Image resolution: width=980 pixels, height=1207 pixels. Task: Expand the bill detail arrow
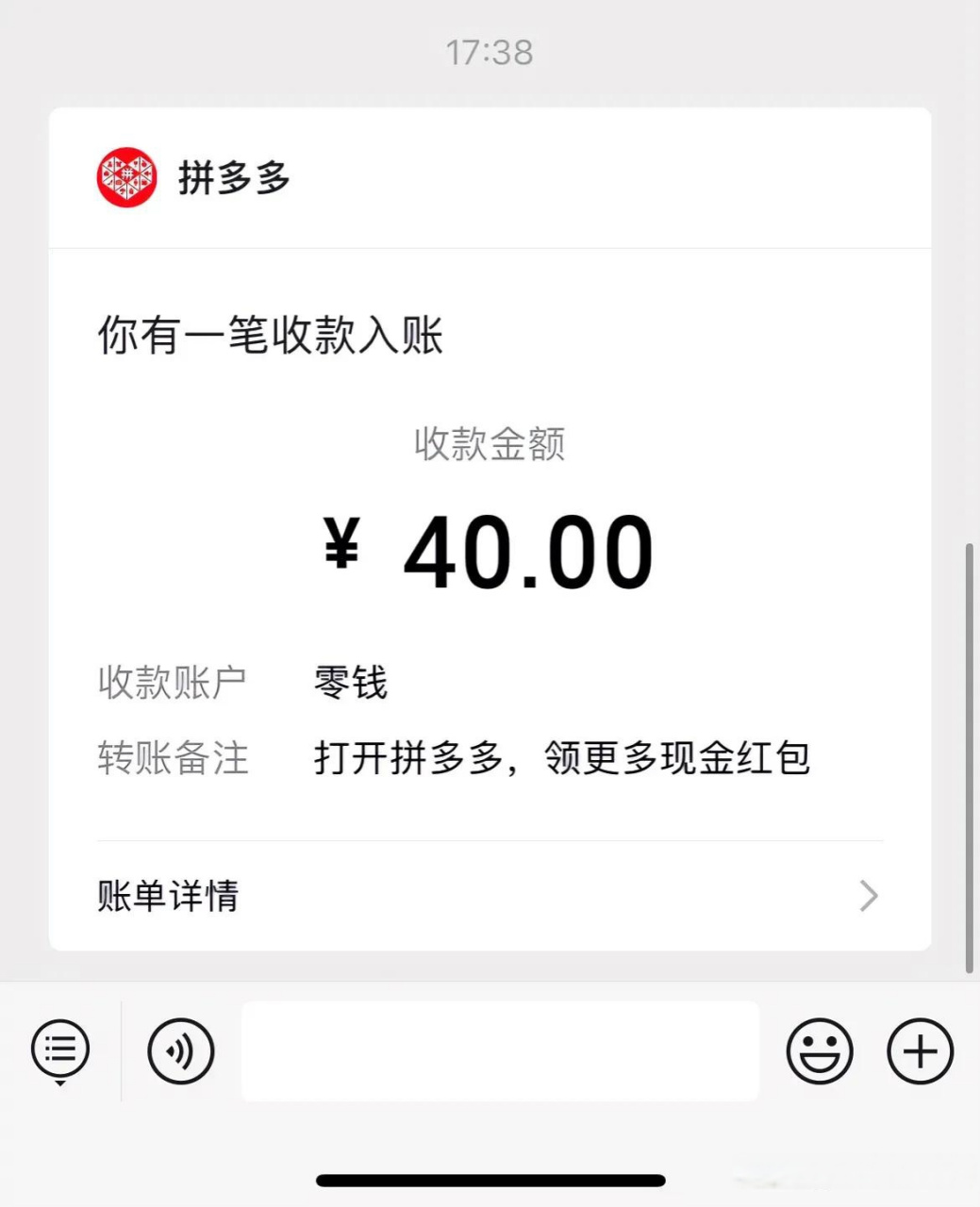869,896
